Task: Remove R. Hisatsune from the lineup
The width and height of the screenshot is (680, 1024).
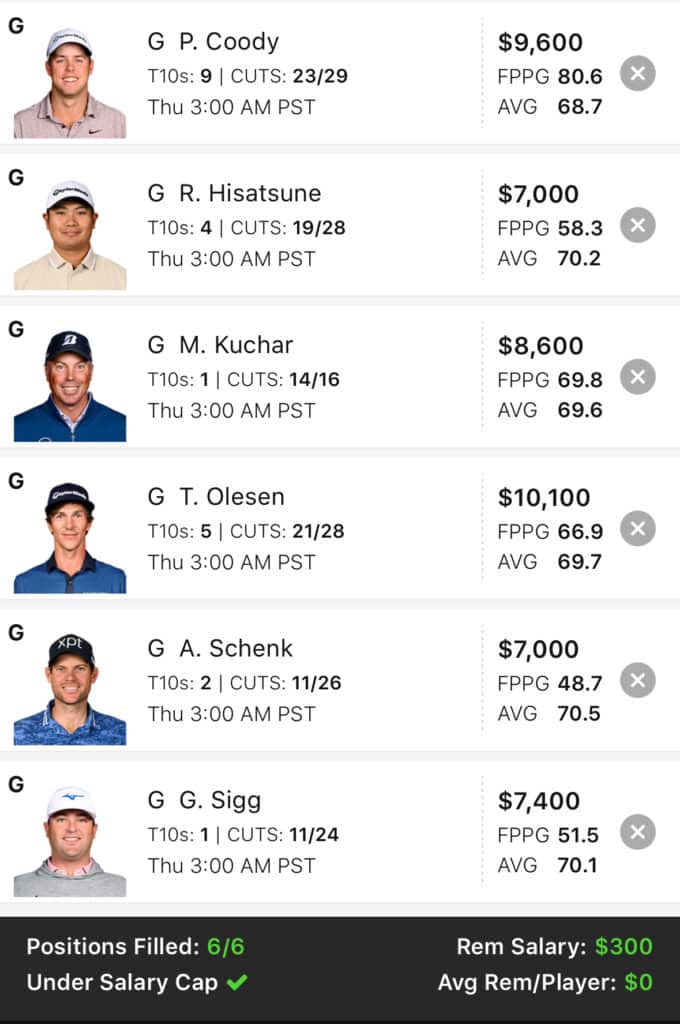Action: pyautogui.click(x=638, y=226)
